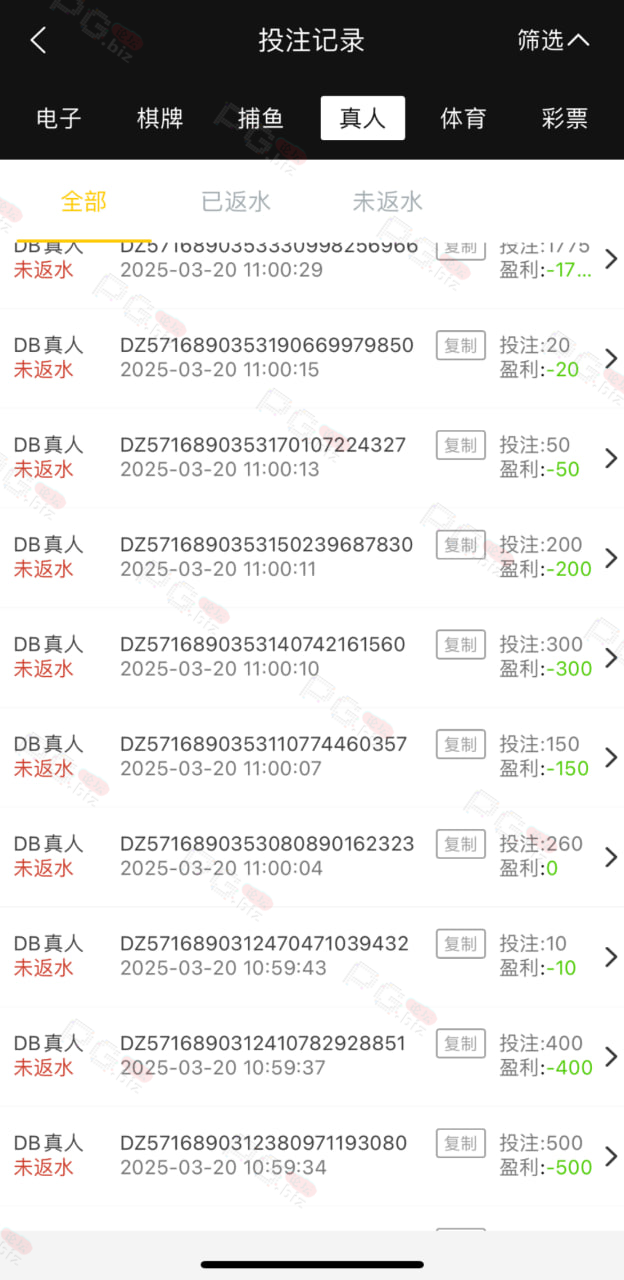
Task: Open bet record with 投注:260
Action: click(312, 857)
